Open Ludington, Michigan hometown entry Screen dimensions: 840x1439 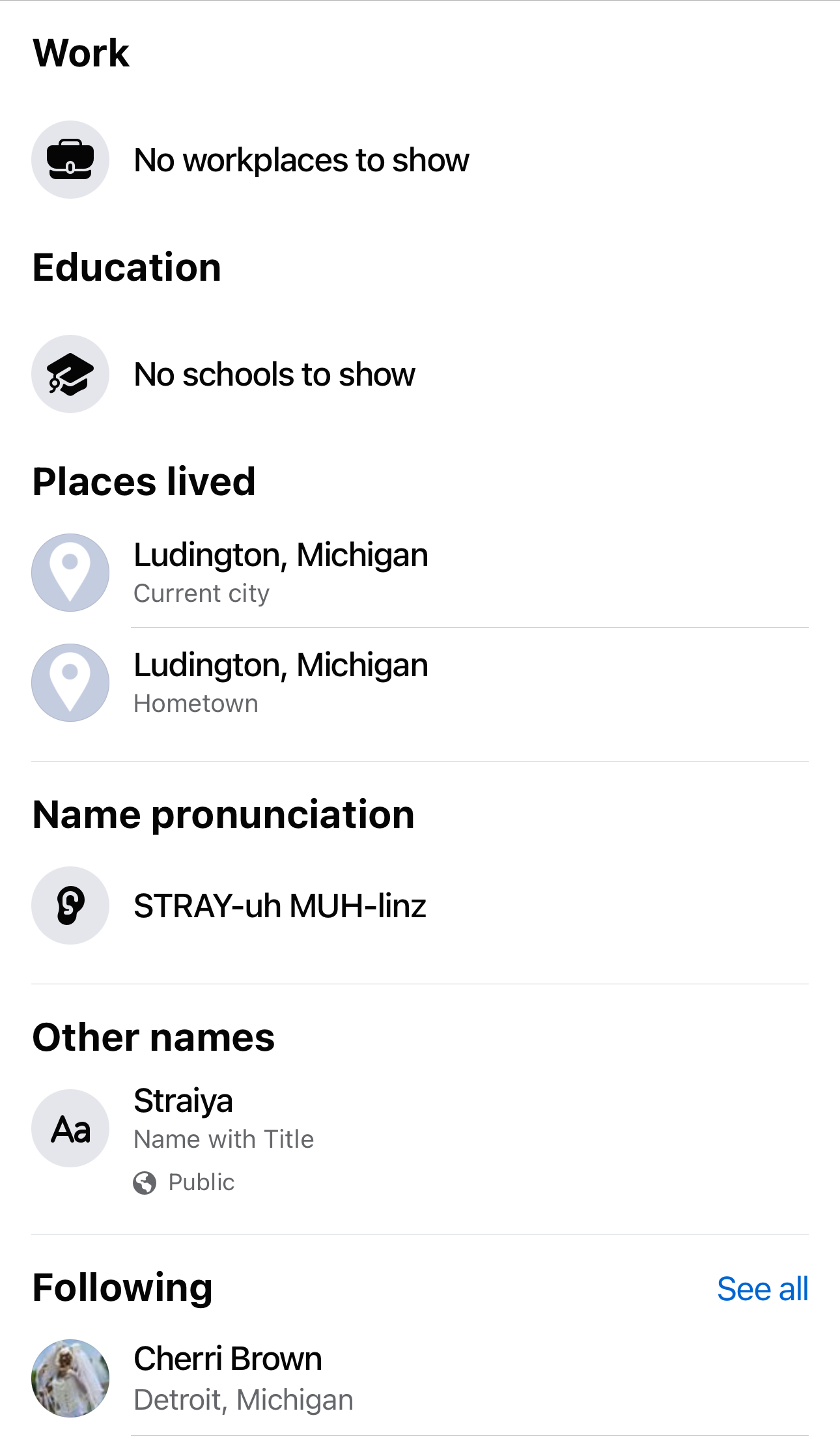[420, 683]
